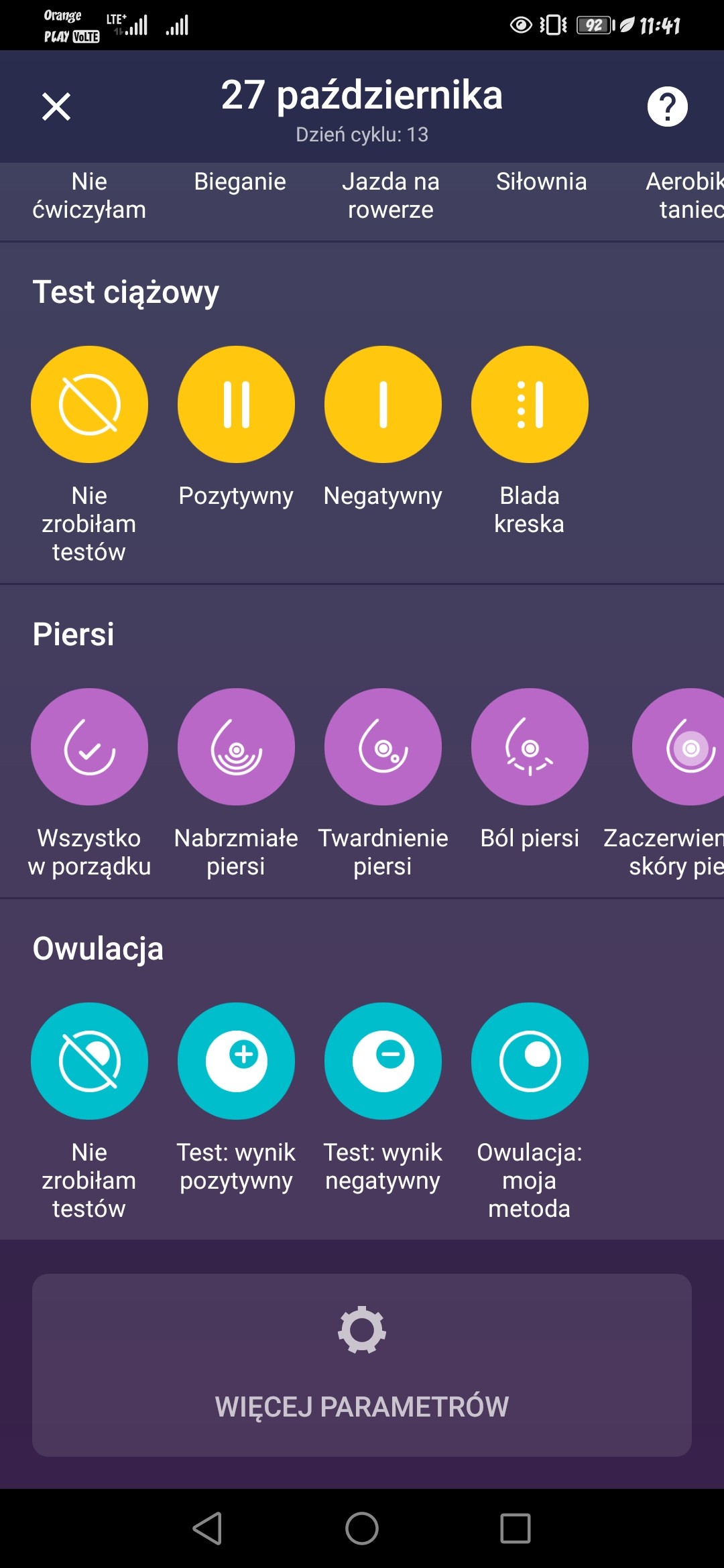
Task: Log pregnancy test as Pozytywny
Action: (x=236, y=405)
